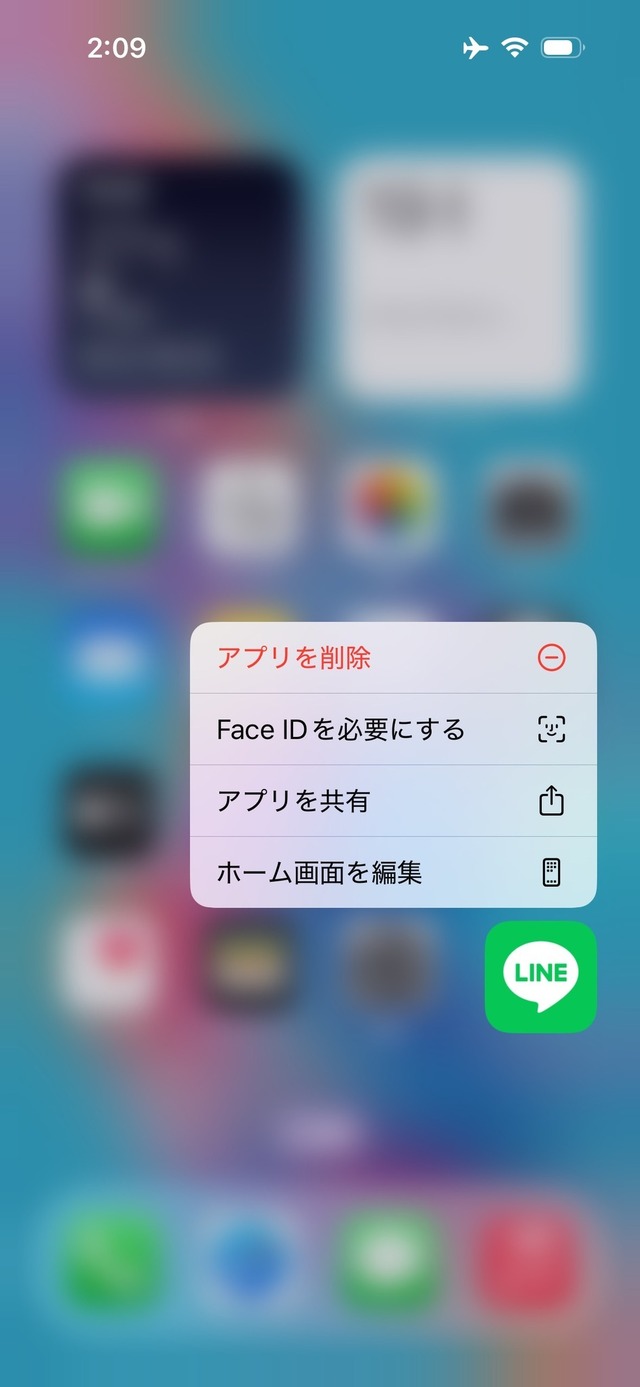Screen dimensions: 640x1387
Task: Choose Face IDを必要にする option
Action: pos(393,729)
